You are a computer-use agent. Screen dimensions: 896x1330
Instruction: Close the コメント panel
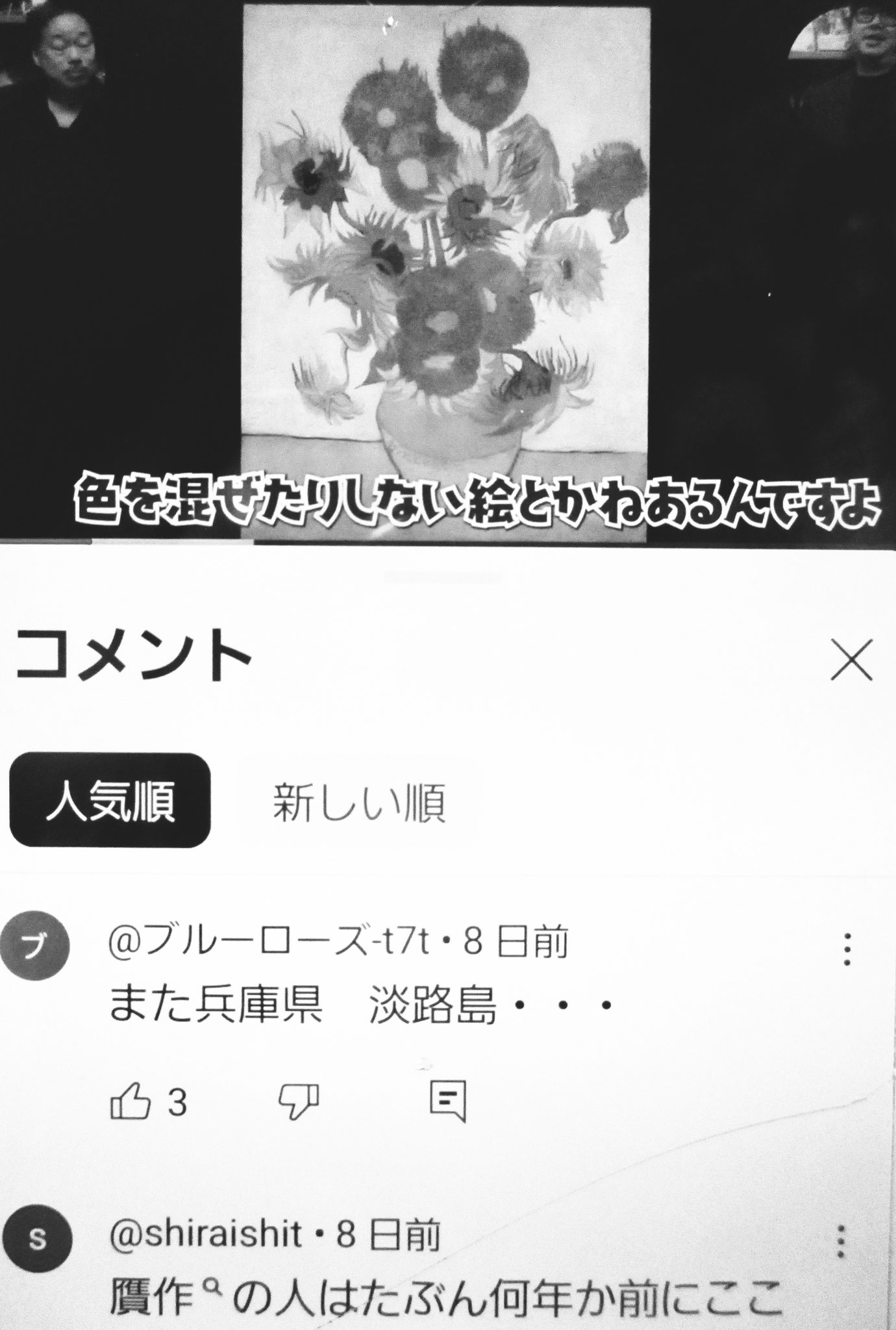pos(851,661)
